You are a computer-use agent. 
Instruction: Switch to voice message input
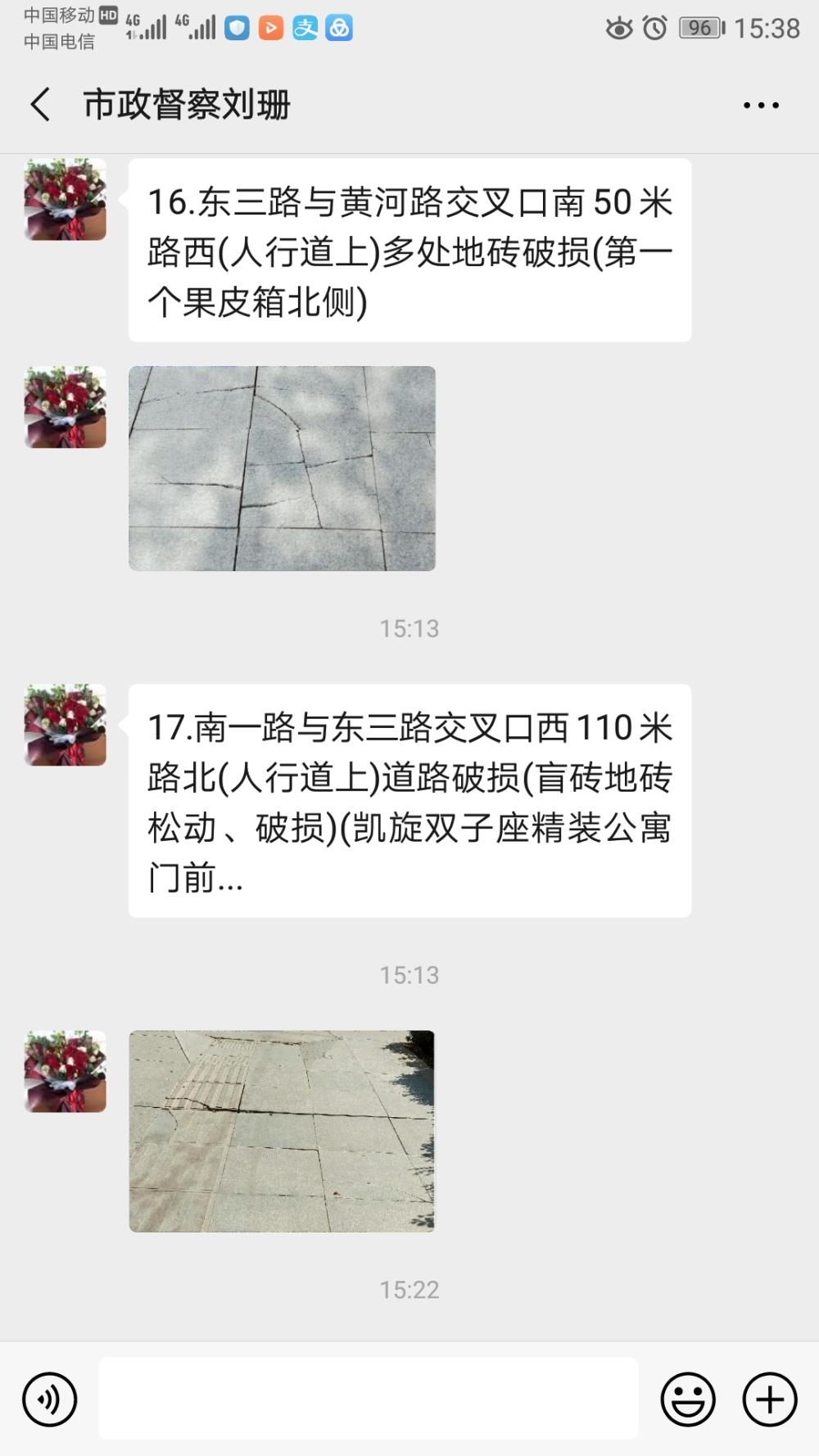50,1399
